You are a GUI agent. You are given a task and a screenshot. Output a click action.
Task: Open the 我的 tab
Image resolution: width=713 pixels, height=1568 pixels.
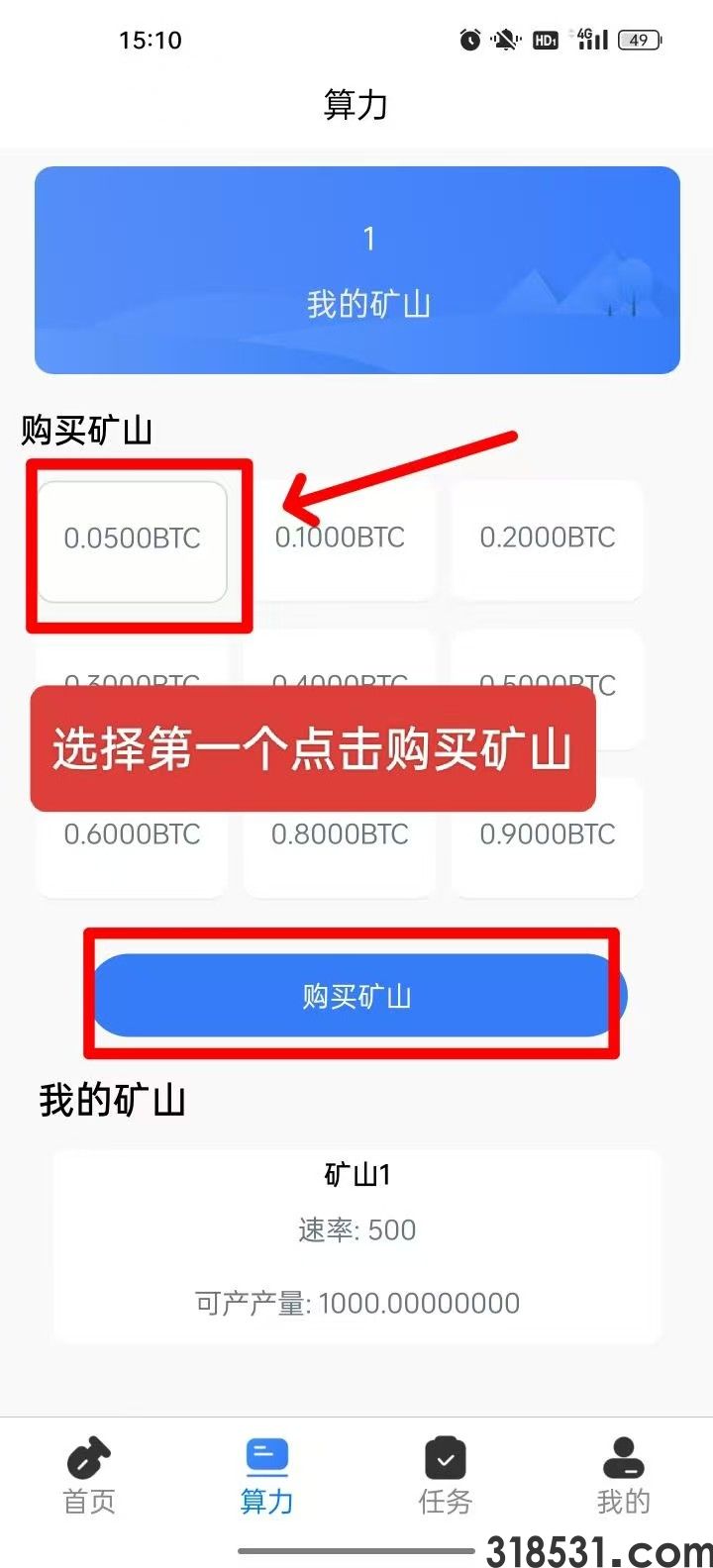pos(623,1476)
